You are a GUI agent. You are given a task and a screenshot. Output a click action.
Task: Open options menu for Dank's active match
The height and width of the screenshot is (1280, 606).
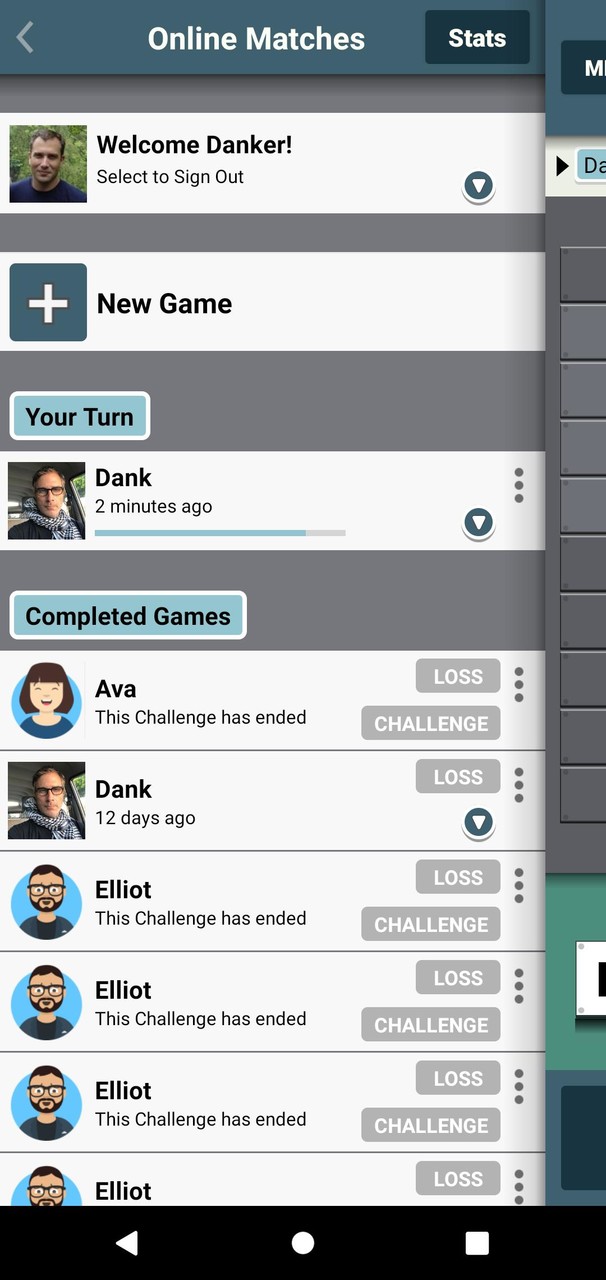tap(518, 485)
